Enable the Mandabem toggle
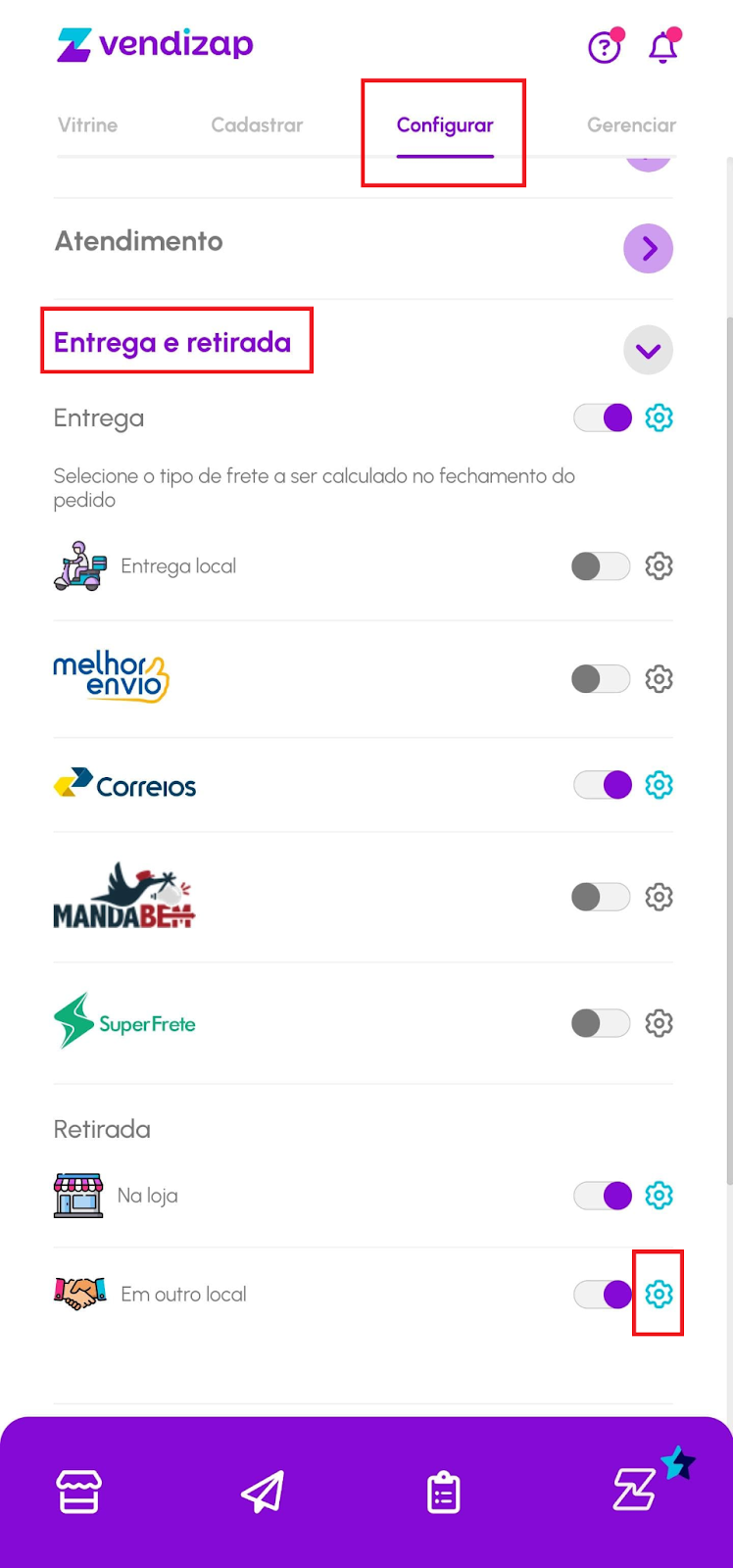The width and height of the screenshot is (733, 1568). 601,897
